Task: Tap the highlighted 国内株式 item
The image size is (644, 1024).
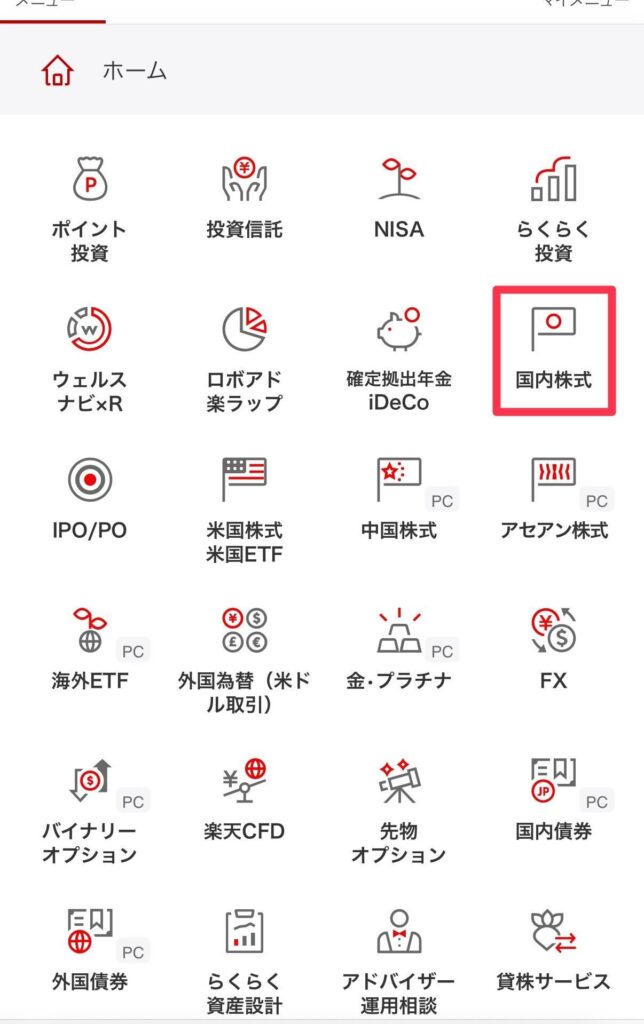Action: [553, 350]
